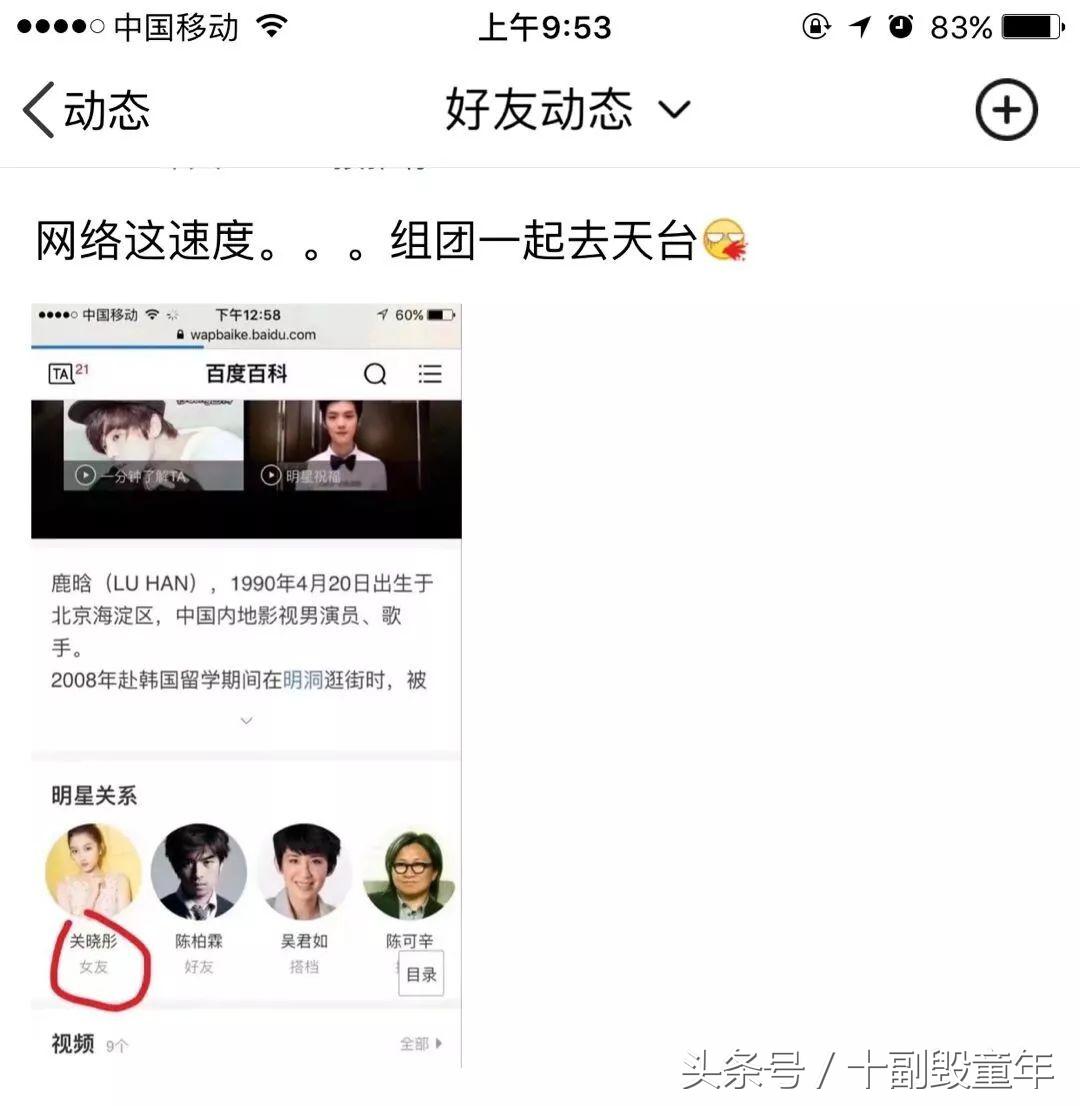
Task: Tap the TA 21 badge icon
Action: pyautogui.click(x=62, y=372)
